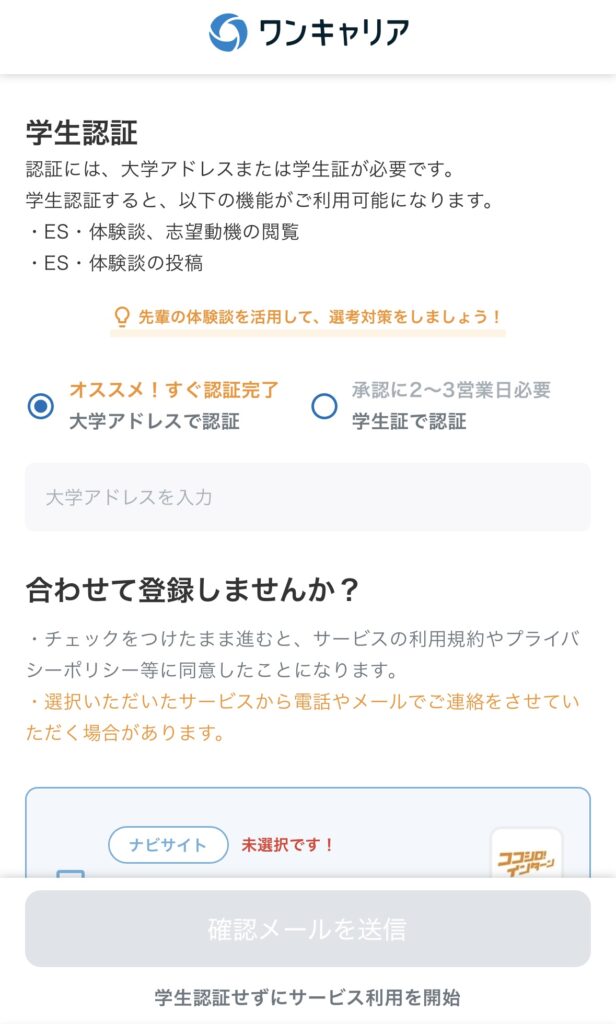Tap 確認メールを送信 button
The width and height of the screenshot is (616, 1024).
[x=307, y=929]
